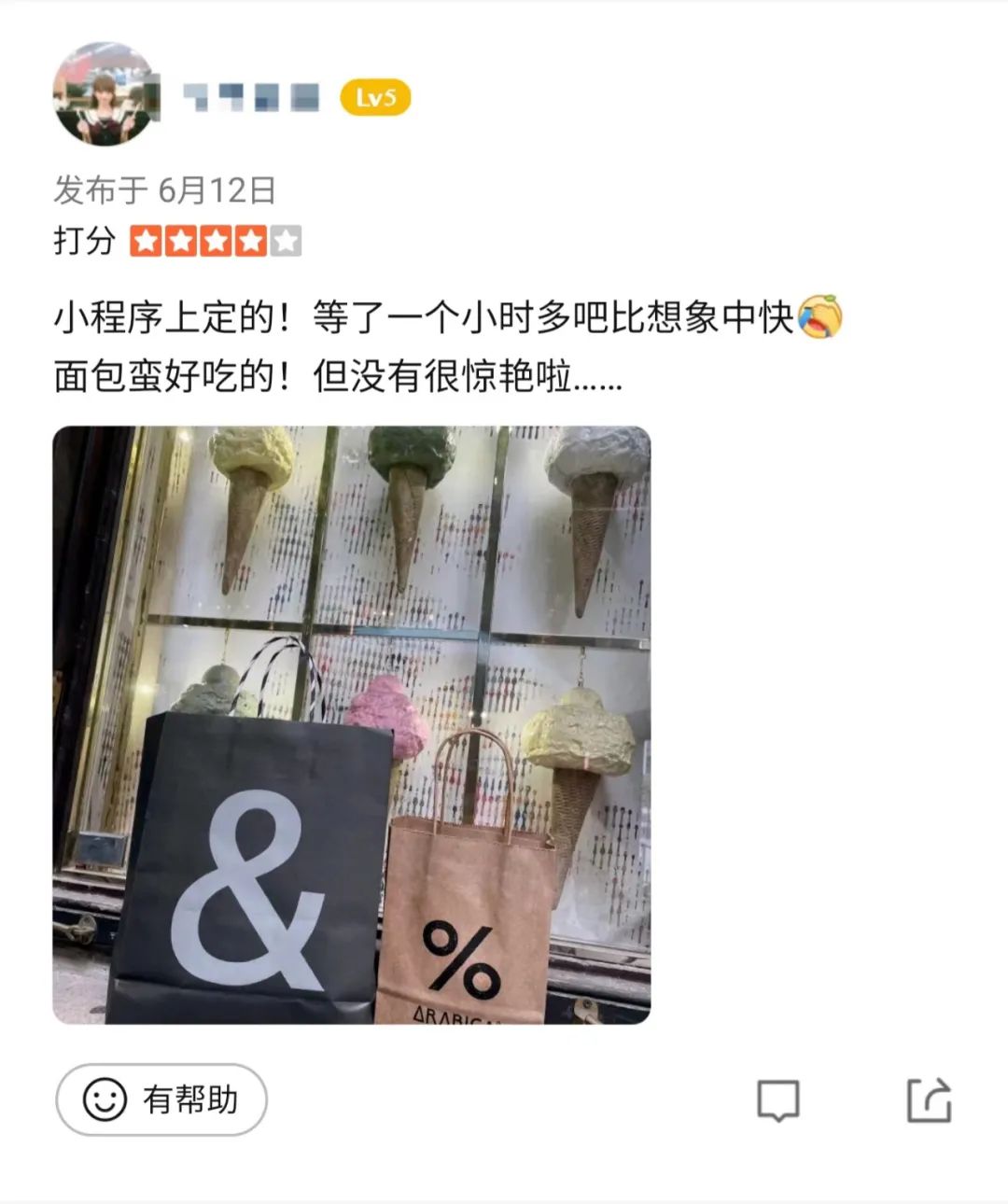The width and height of the screenshot is (1008, 1204).
Task: Open the review photo with shopping bags
Action: pos(351,724)
